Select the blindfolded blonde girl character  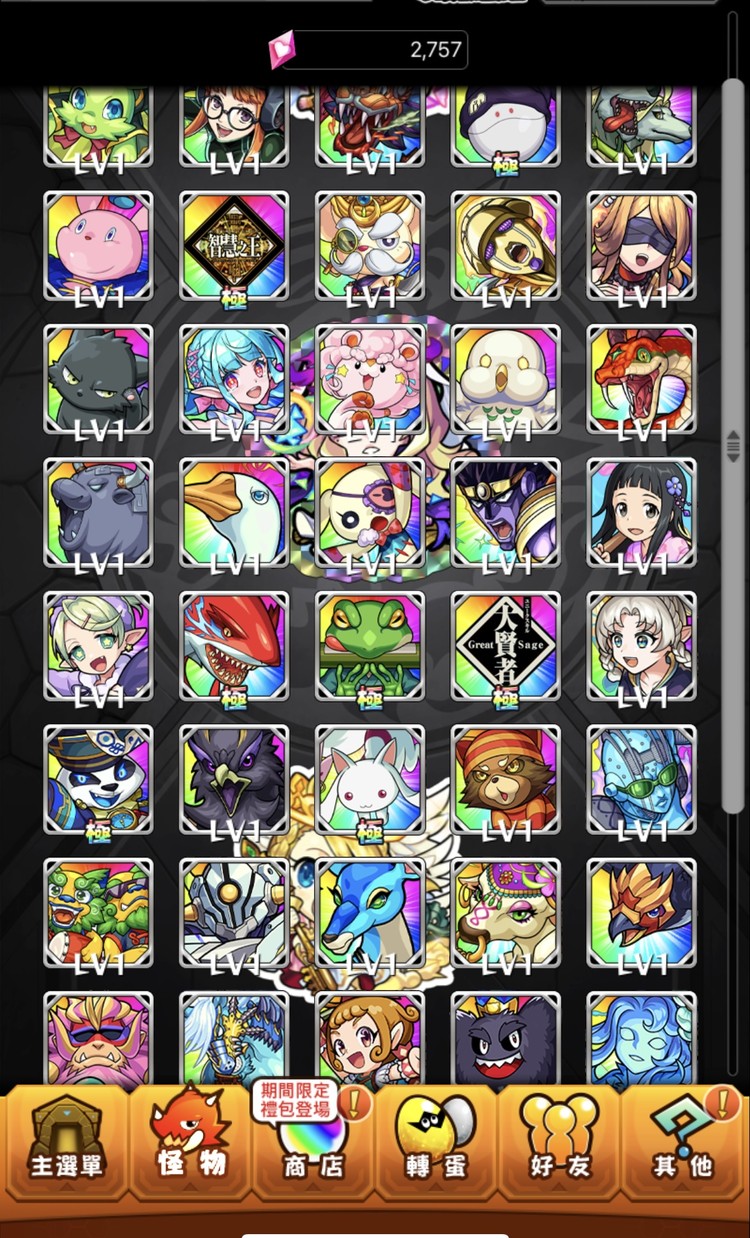tap(641, 245)
